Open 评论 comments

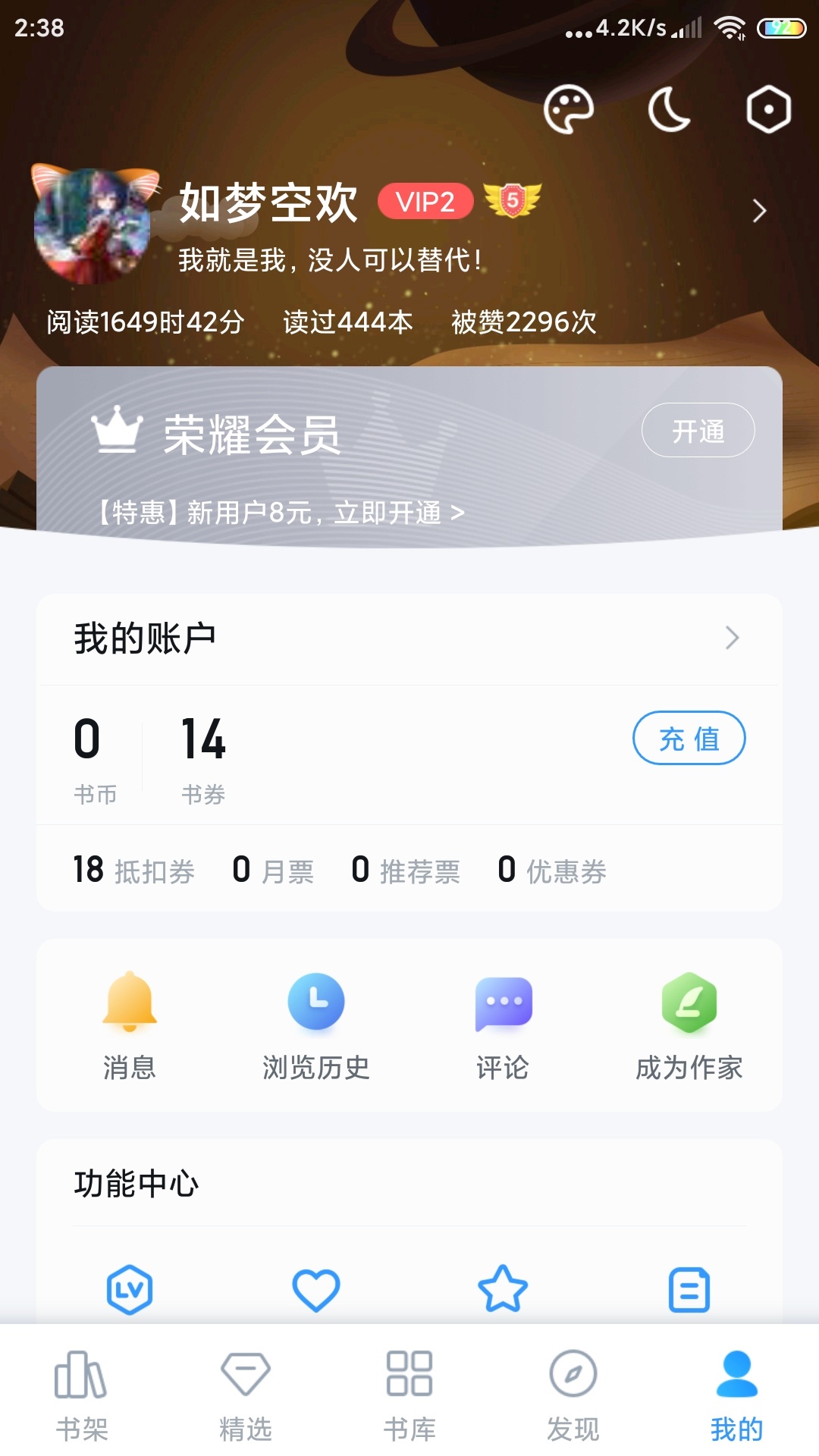pyautogui.click(x=503, y=1025)
